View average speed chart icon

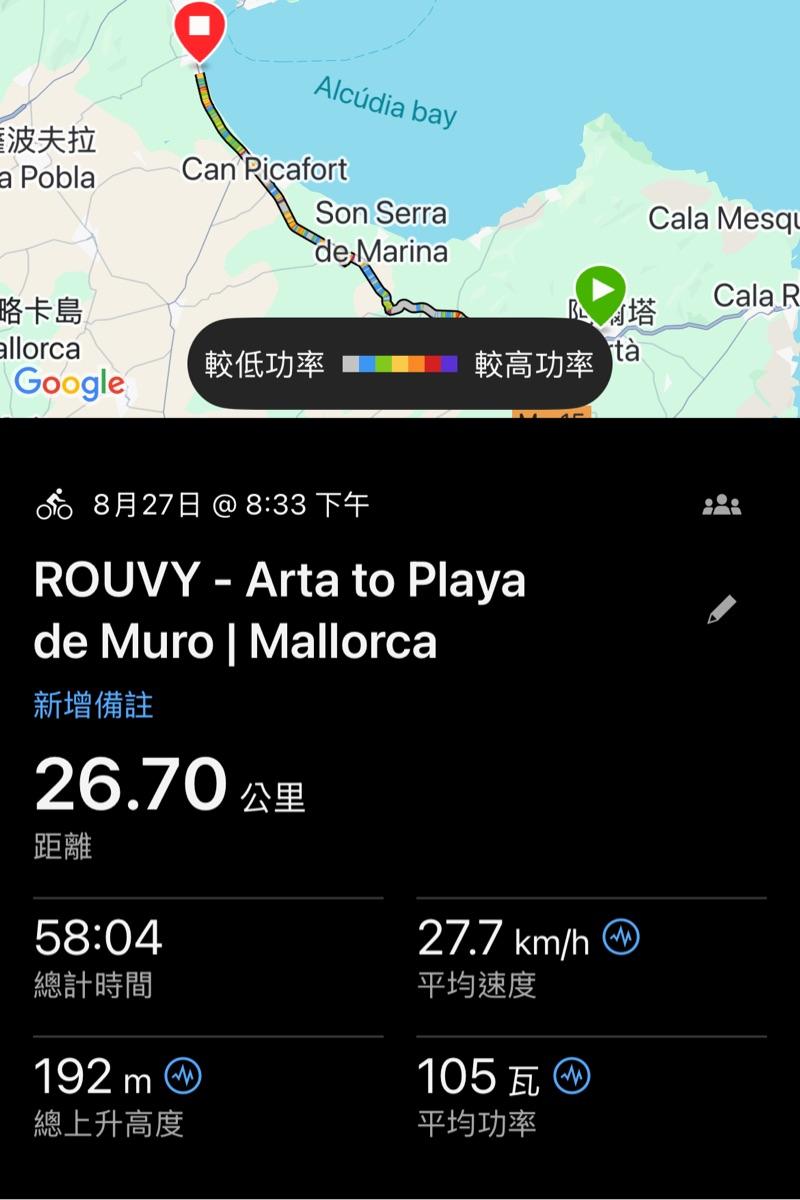(x=622, y=938)
